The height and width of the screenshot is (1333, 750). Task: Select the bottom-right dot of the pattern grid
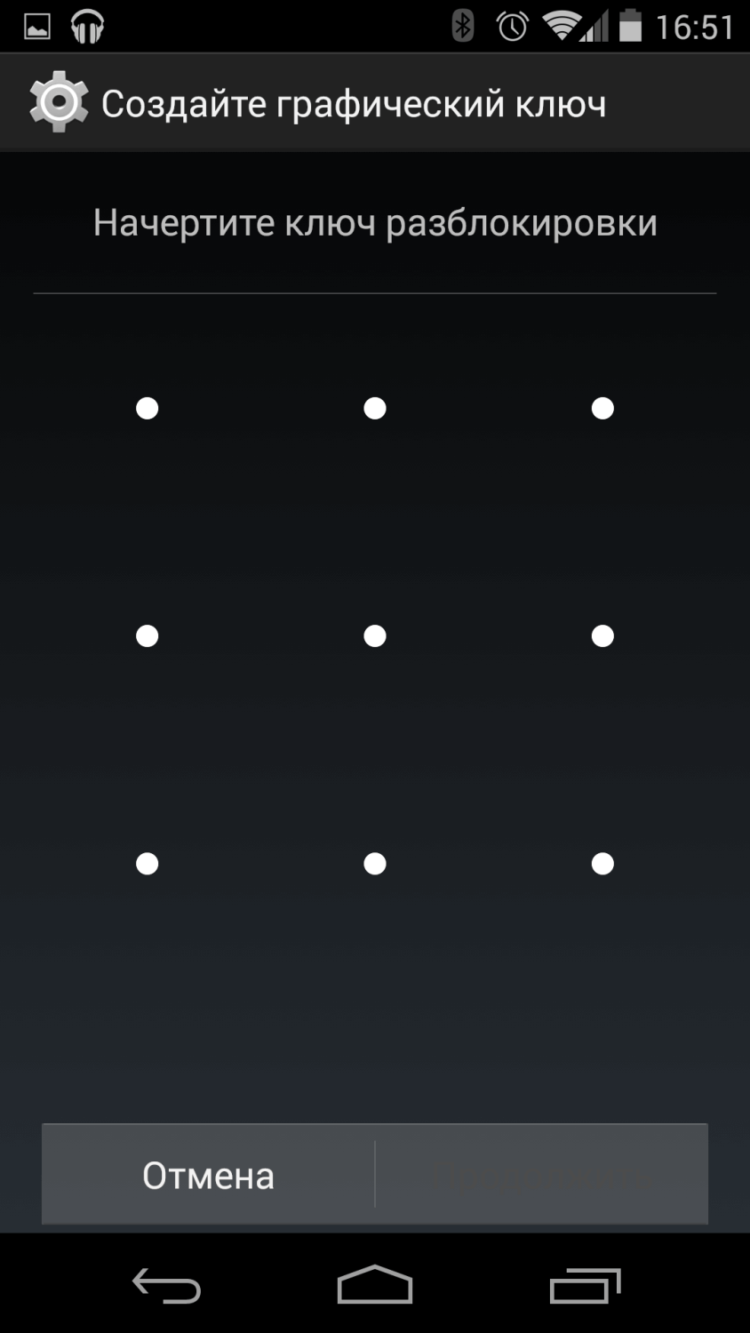pyautogui.click(x=602, y=864)
